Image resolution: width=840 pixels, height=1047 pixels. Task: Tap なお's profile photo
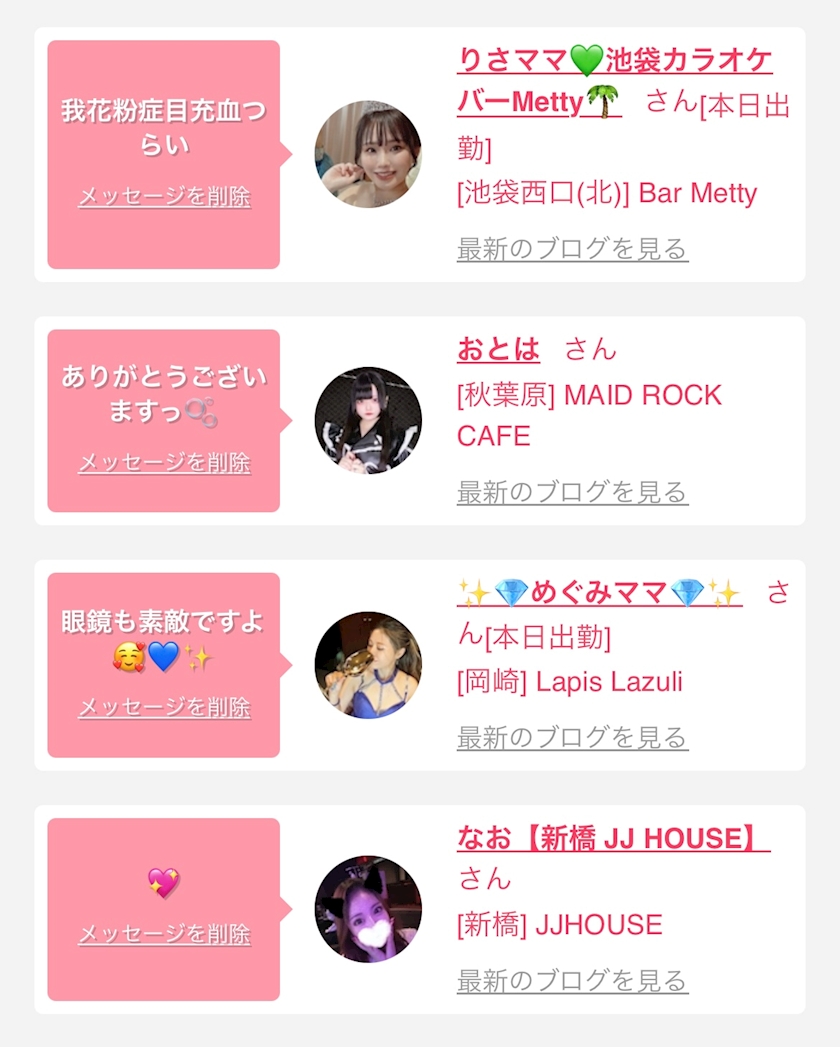pos(368,909)
